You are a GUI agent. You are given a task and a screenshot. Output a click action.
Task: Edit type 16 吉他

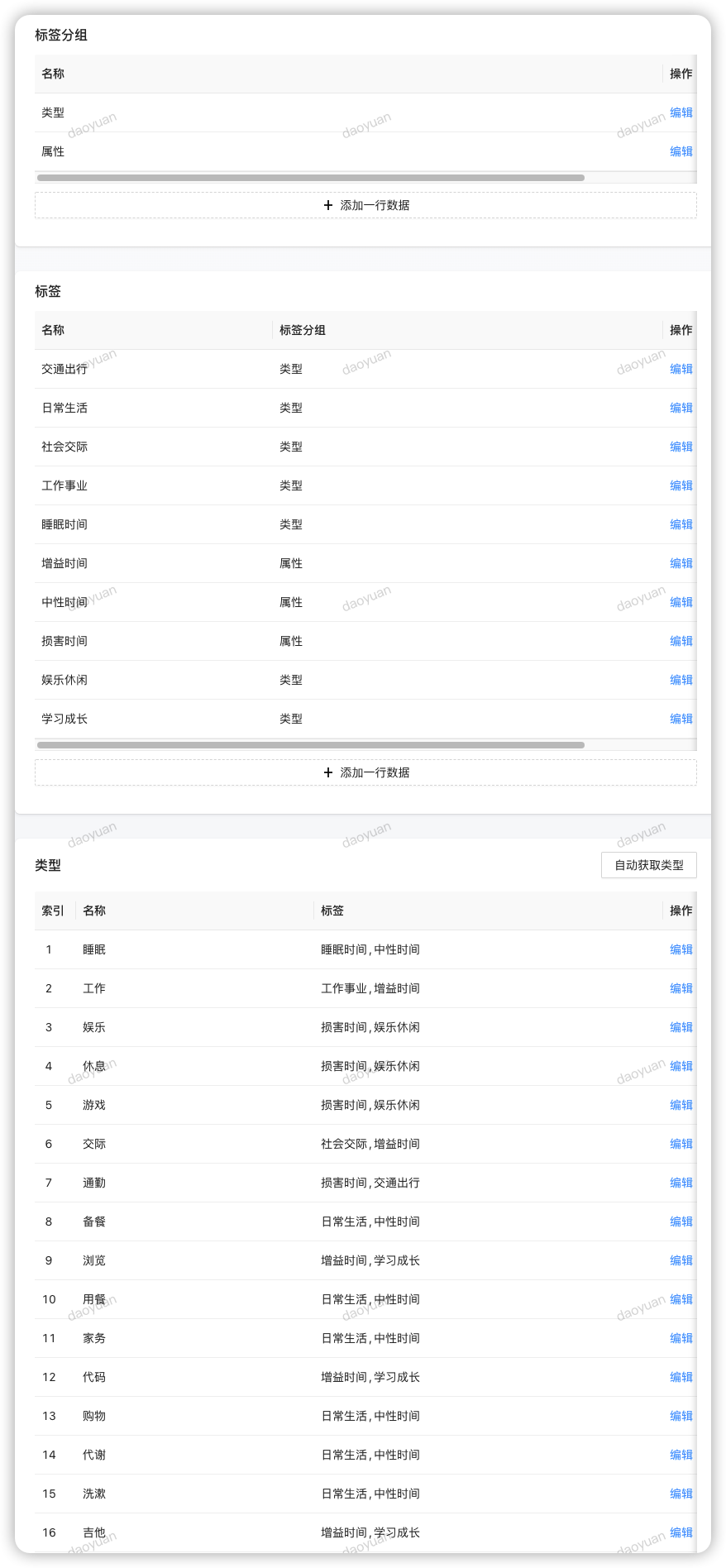[681, 1532]
